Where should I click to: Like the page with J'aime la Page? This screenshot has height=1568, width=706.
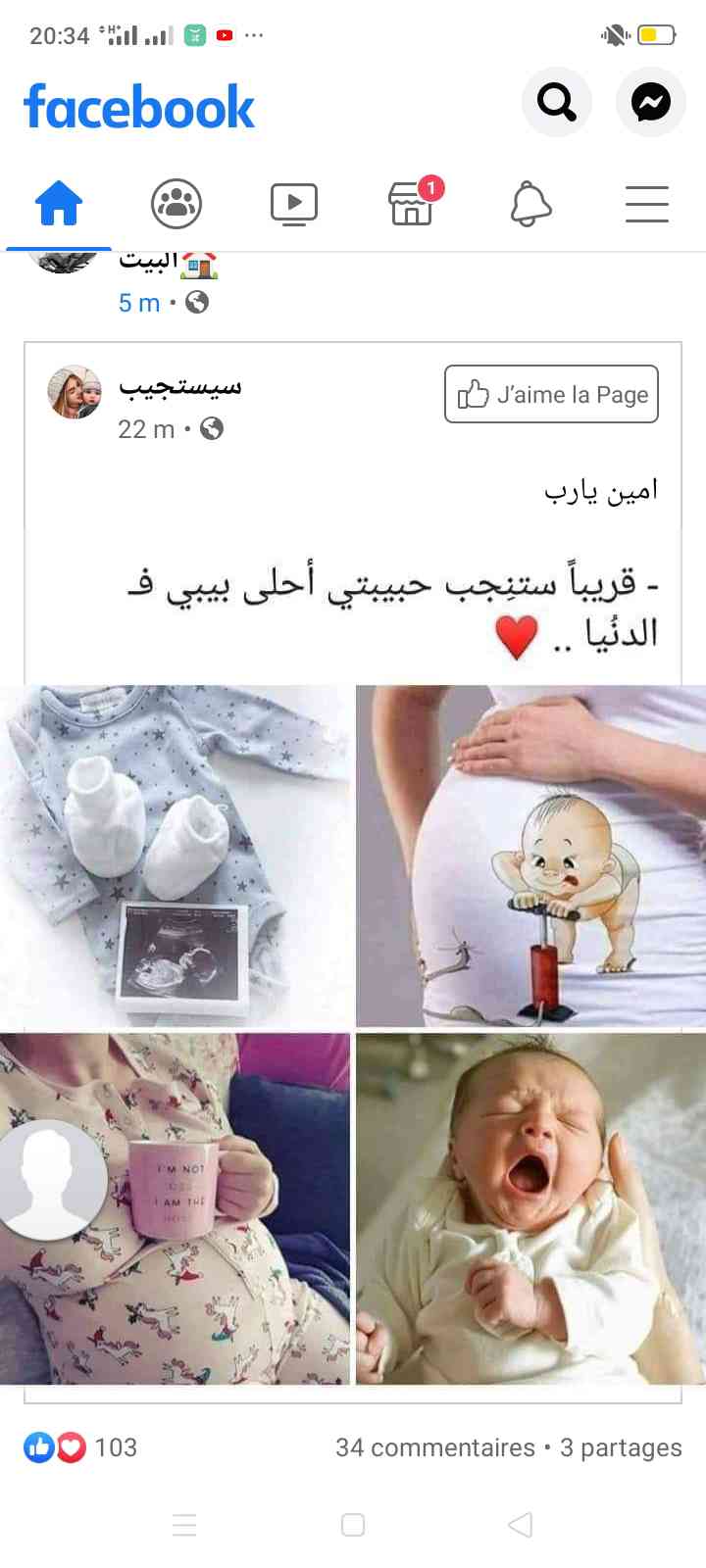tap(551, 394)
